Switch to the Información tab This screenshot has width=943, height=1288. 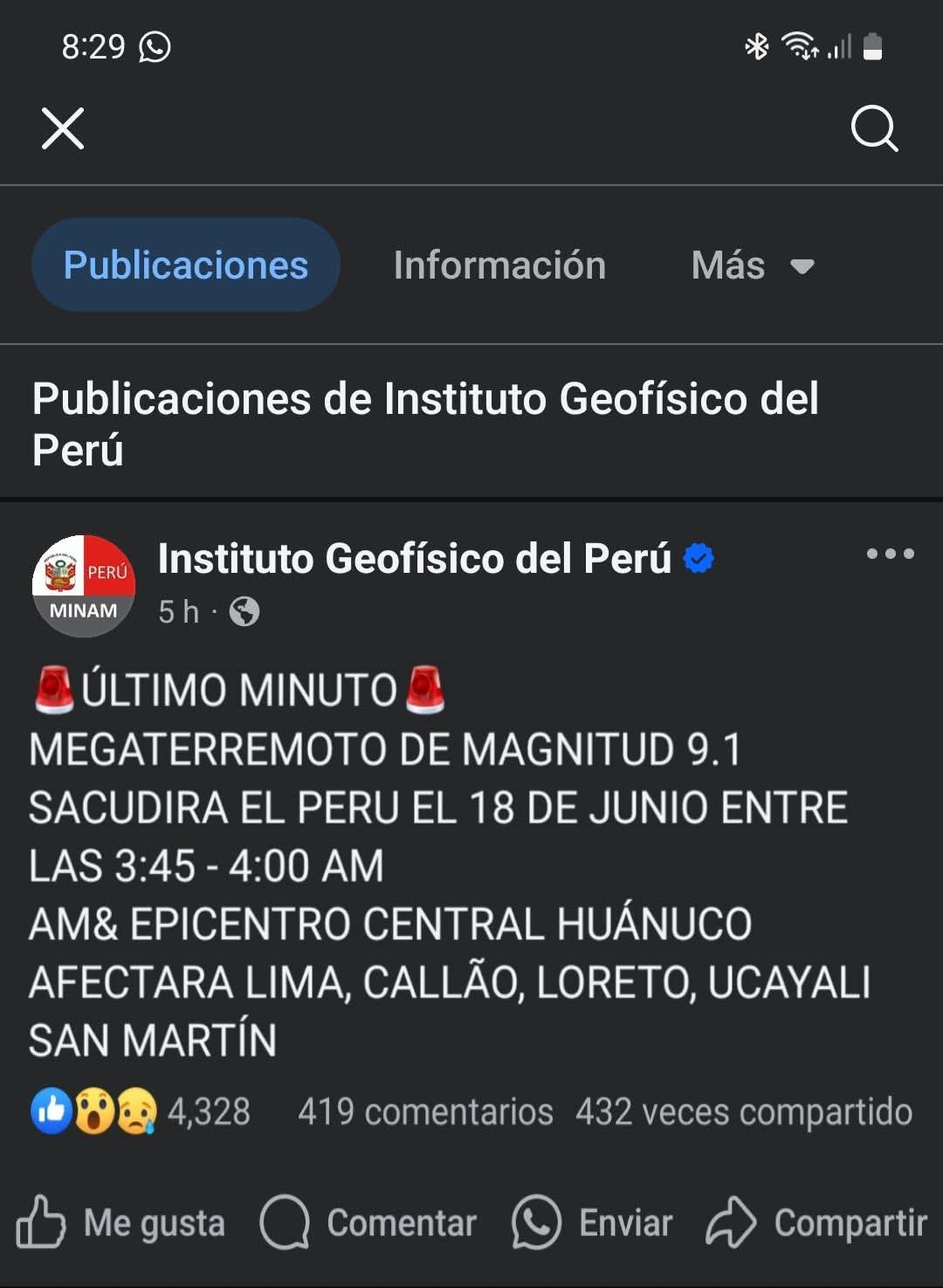point(499,265)
